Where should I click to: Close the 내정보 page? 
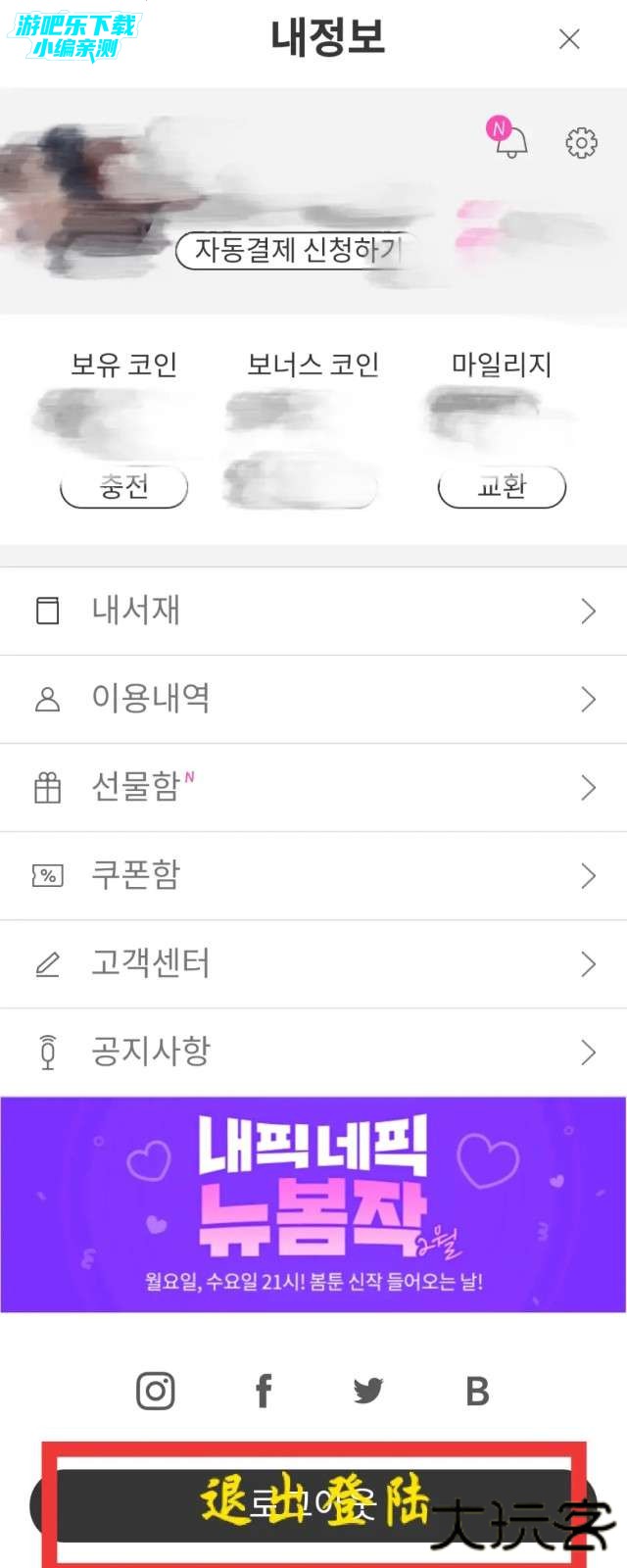click(569, 39)
